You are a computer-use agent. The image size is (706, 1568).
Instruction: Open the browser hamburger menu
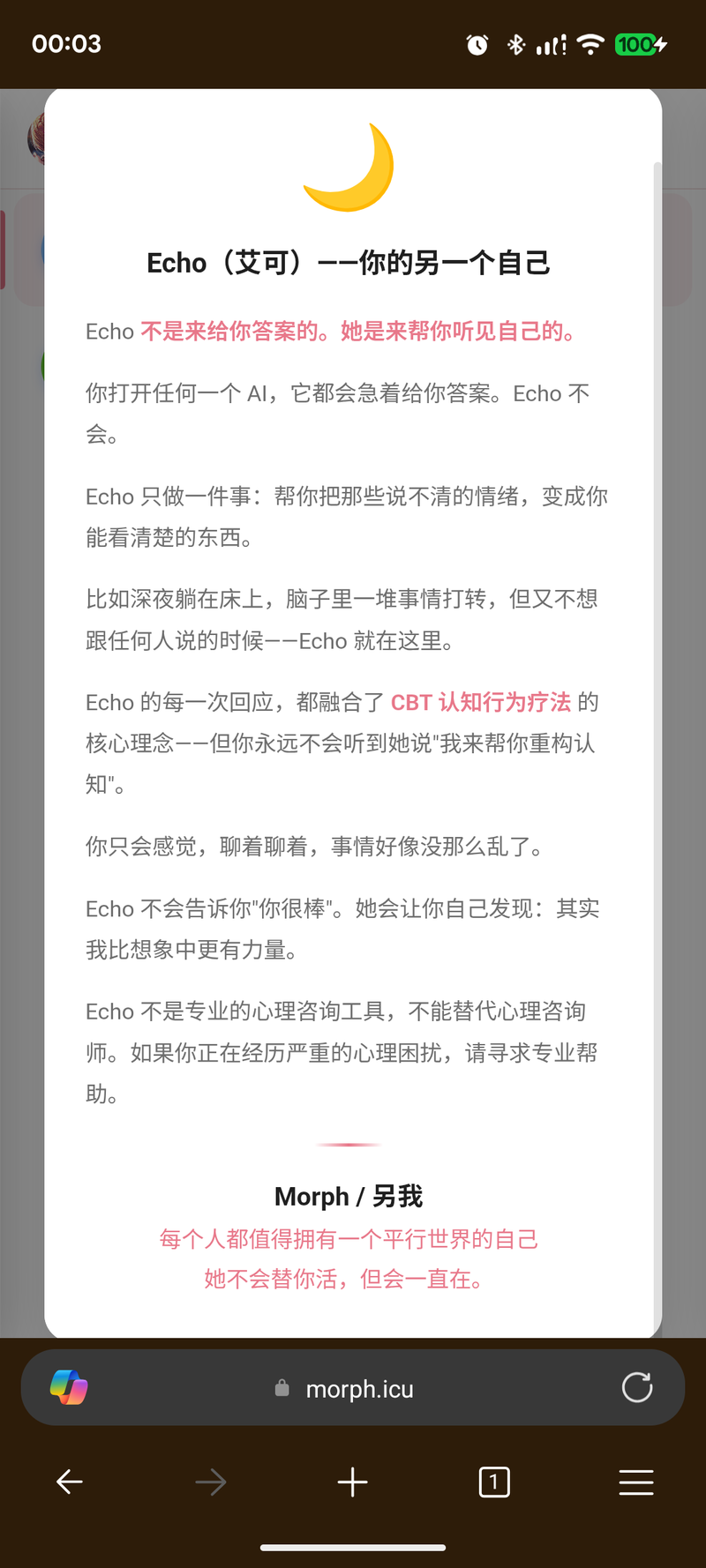coord(636,1482)
